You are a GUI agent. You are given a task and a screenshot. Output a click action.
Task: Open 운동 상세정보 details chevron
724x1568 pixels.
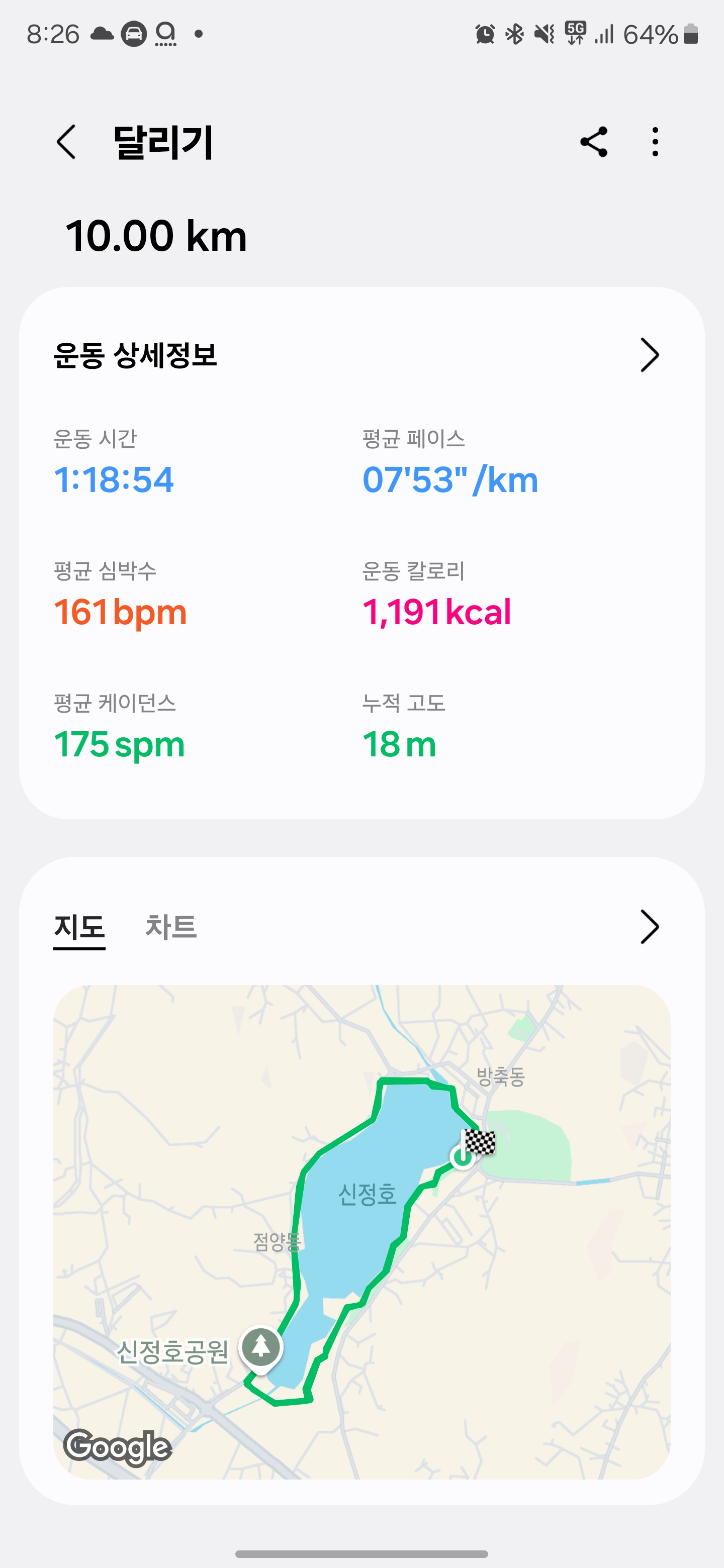tap(650, 355)
